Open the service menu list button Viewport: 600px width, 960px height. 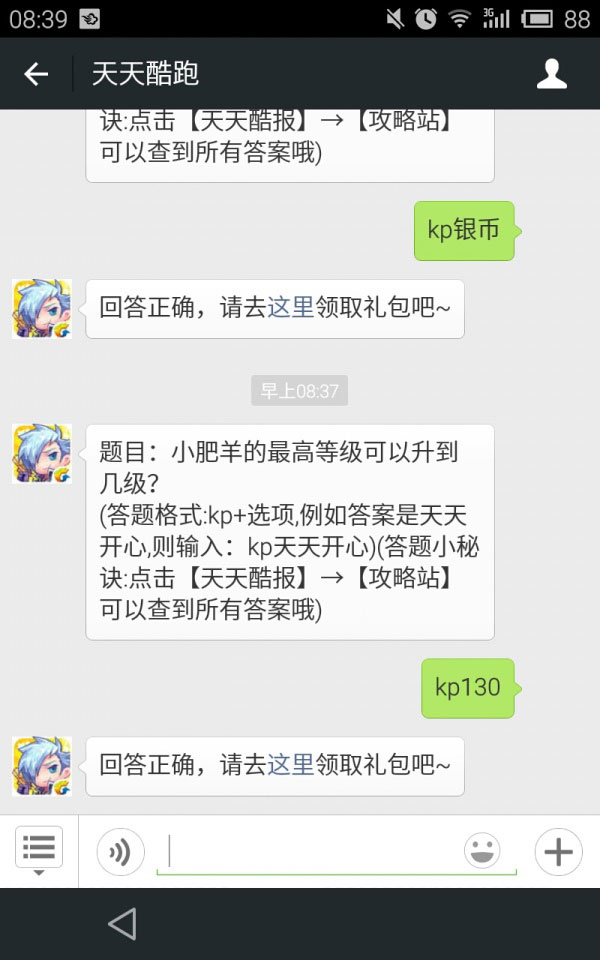pos(39,850)
